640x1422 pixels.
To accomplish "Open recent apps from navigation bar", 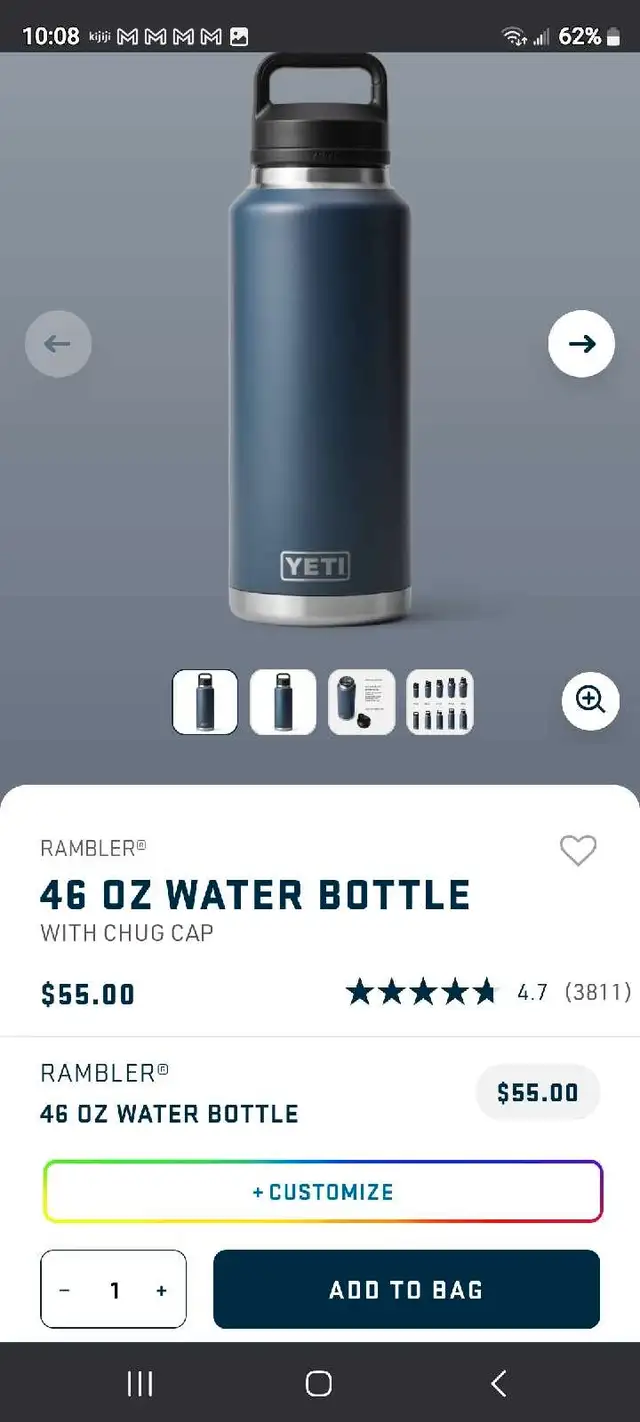I will [x=140, y=1383].
